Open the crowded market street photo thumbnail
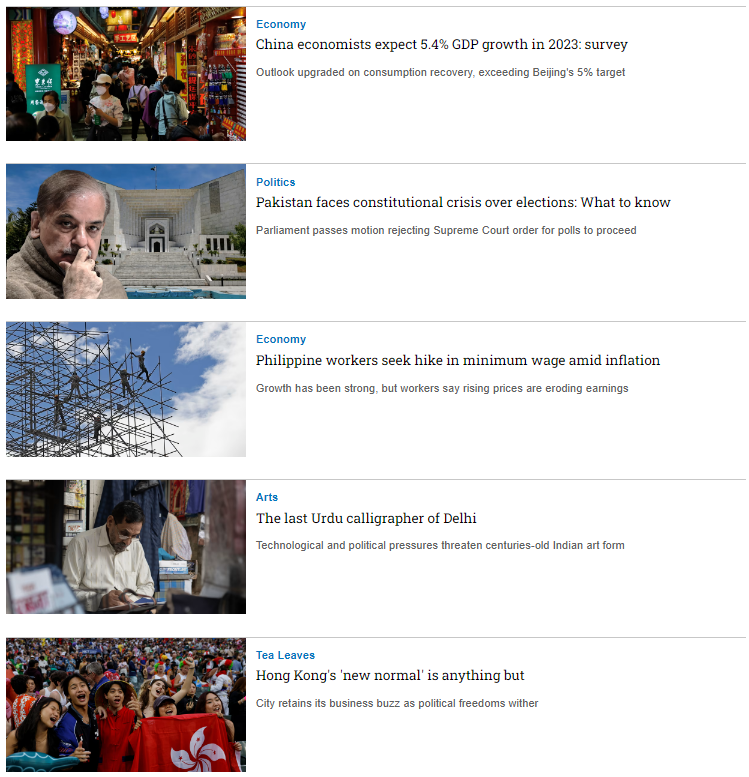The height and width of the screenshot is (777, 749). coord(126,74)
